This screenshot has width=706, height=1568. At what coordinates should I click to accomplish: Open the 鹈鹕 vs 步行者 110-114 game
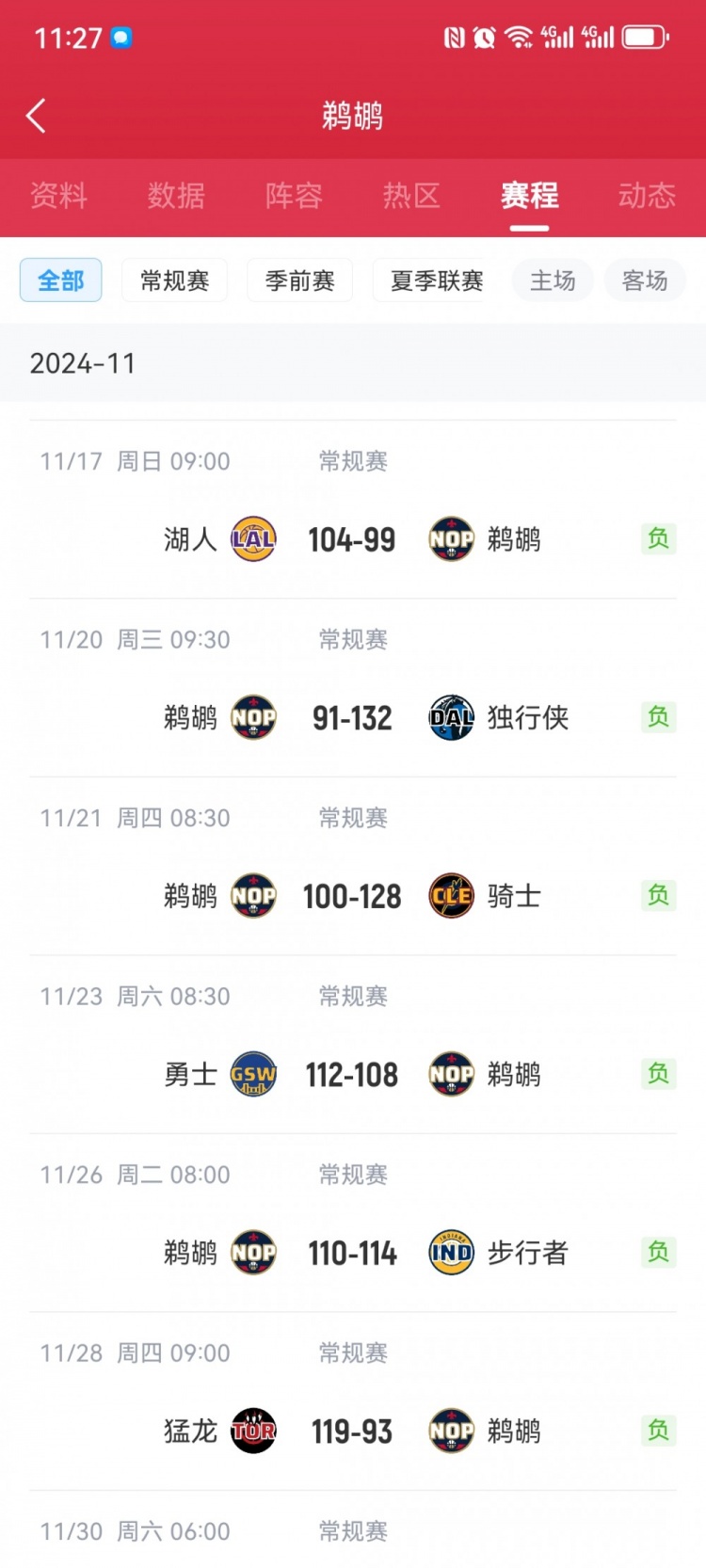pyautogui.click(x=352, y=1253)
